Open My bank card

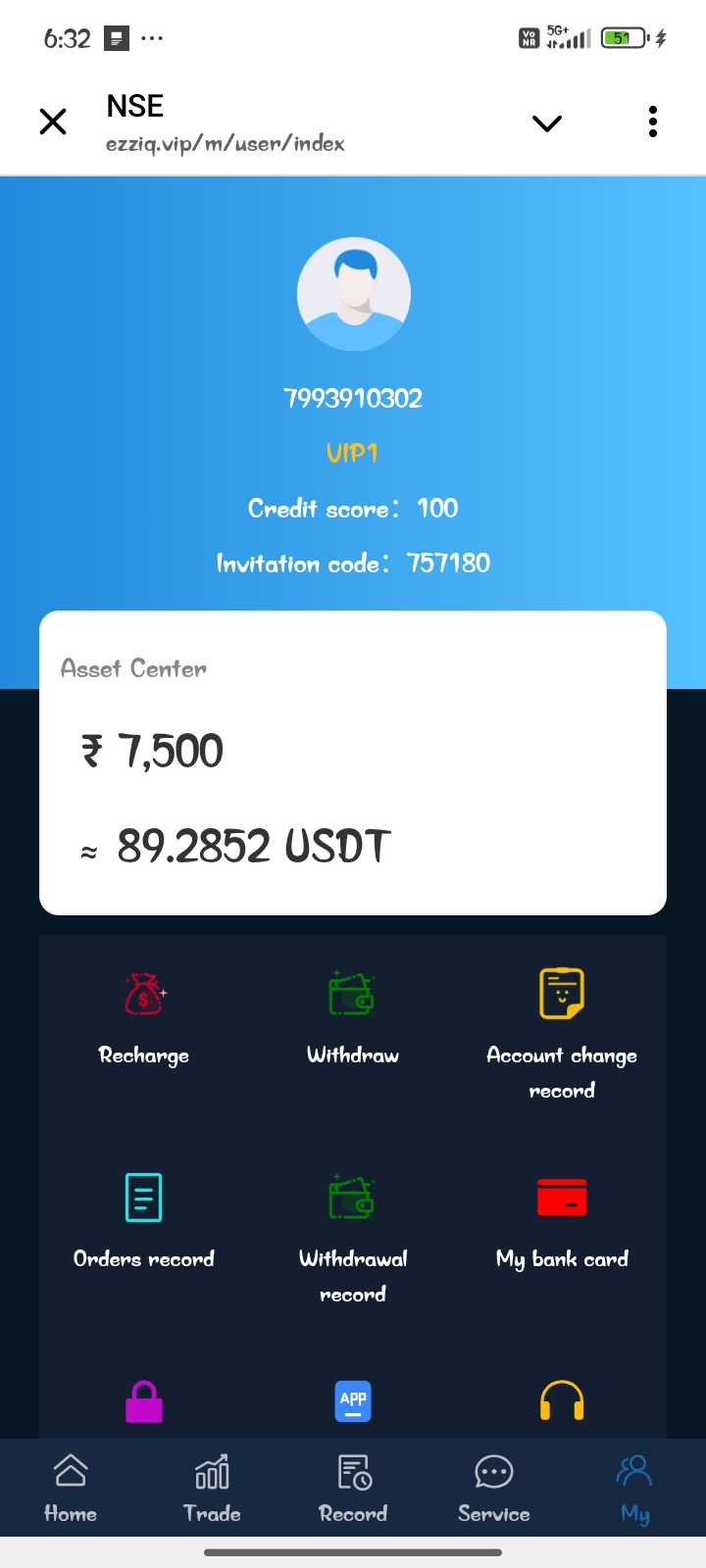(562, 1221)
